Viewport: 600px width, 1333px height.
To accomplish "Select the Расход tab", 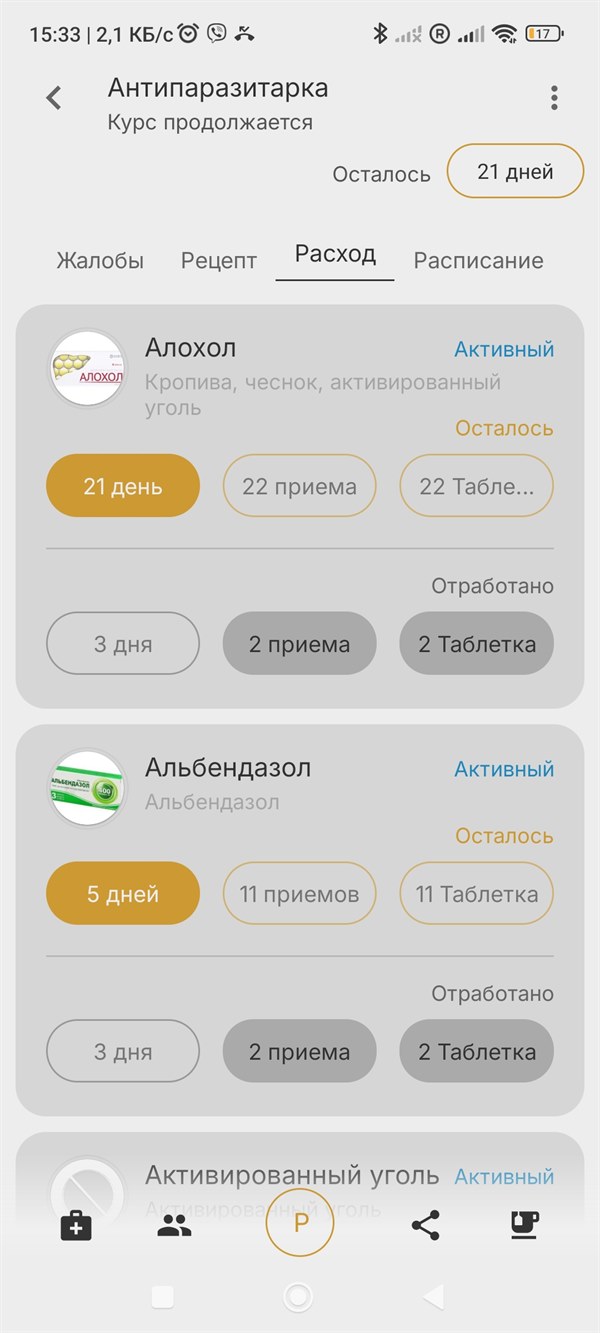I will click(x=335, y=255).
